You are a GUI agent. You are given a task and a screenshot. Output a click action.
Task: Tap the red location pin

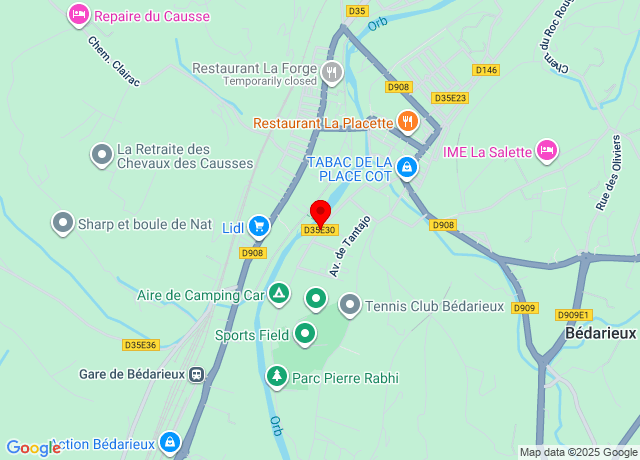coord(320,214)
